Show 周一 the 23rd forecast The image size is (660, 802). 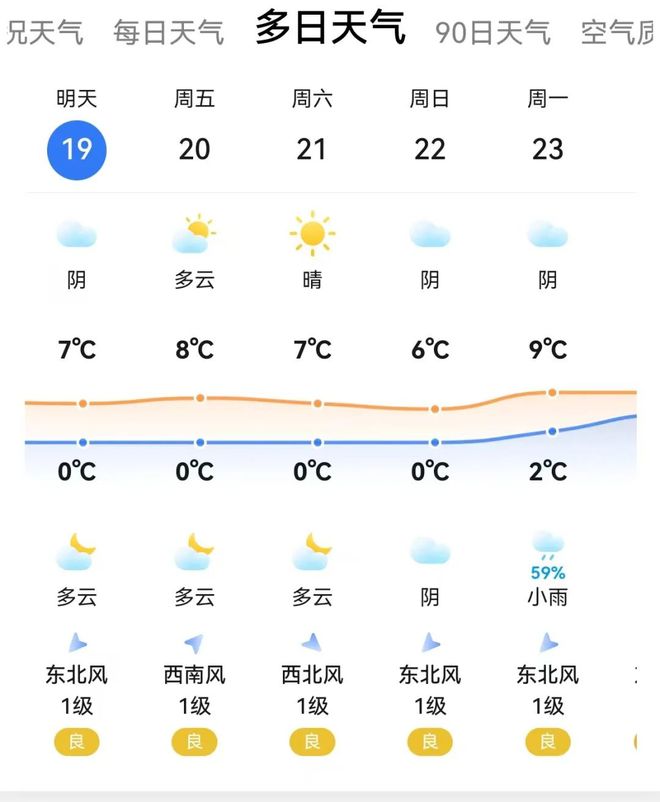coord(548,149)
